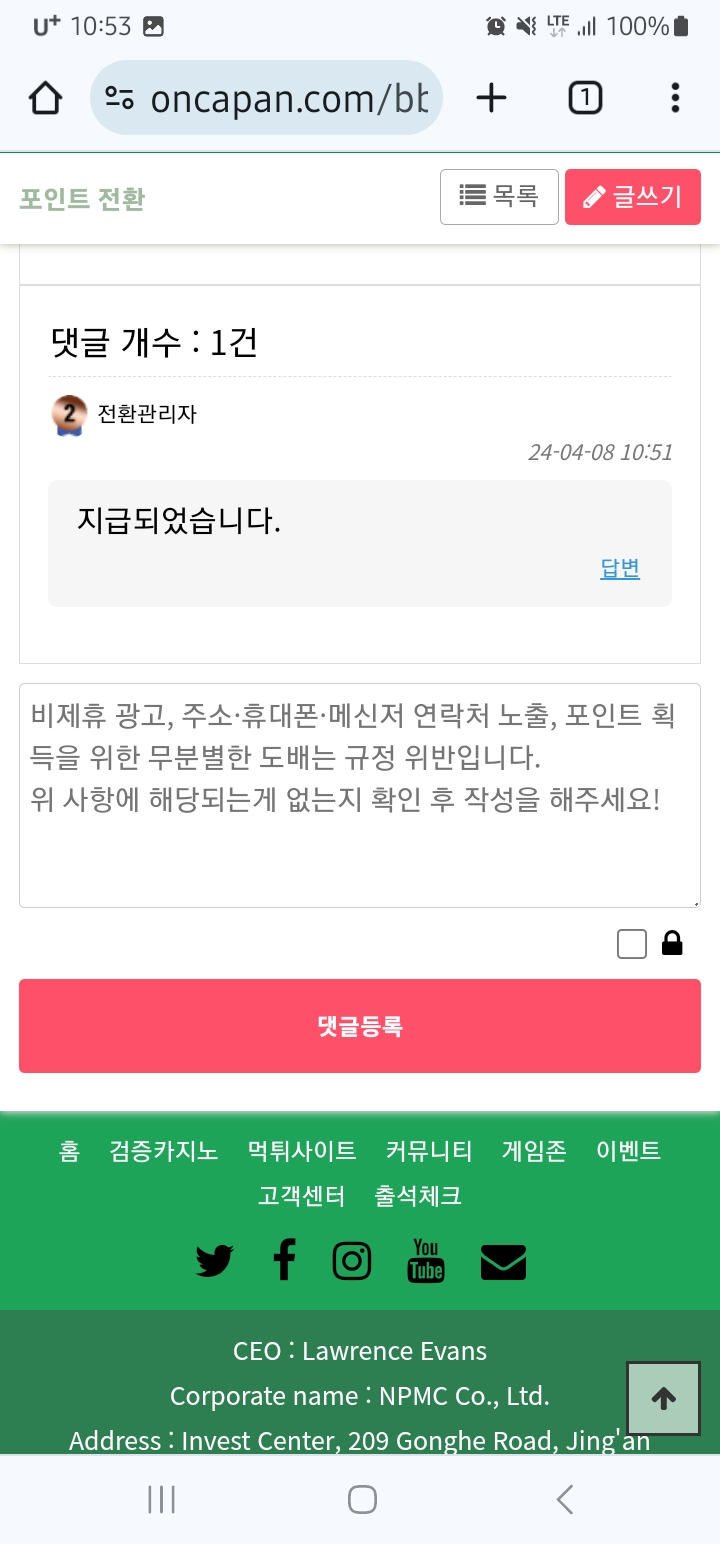Open the 커뮤니티 footer link
The width and height of the screenshot is (720, 1544).
[429, 1151]
